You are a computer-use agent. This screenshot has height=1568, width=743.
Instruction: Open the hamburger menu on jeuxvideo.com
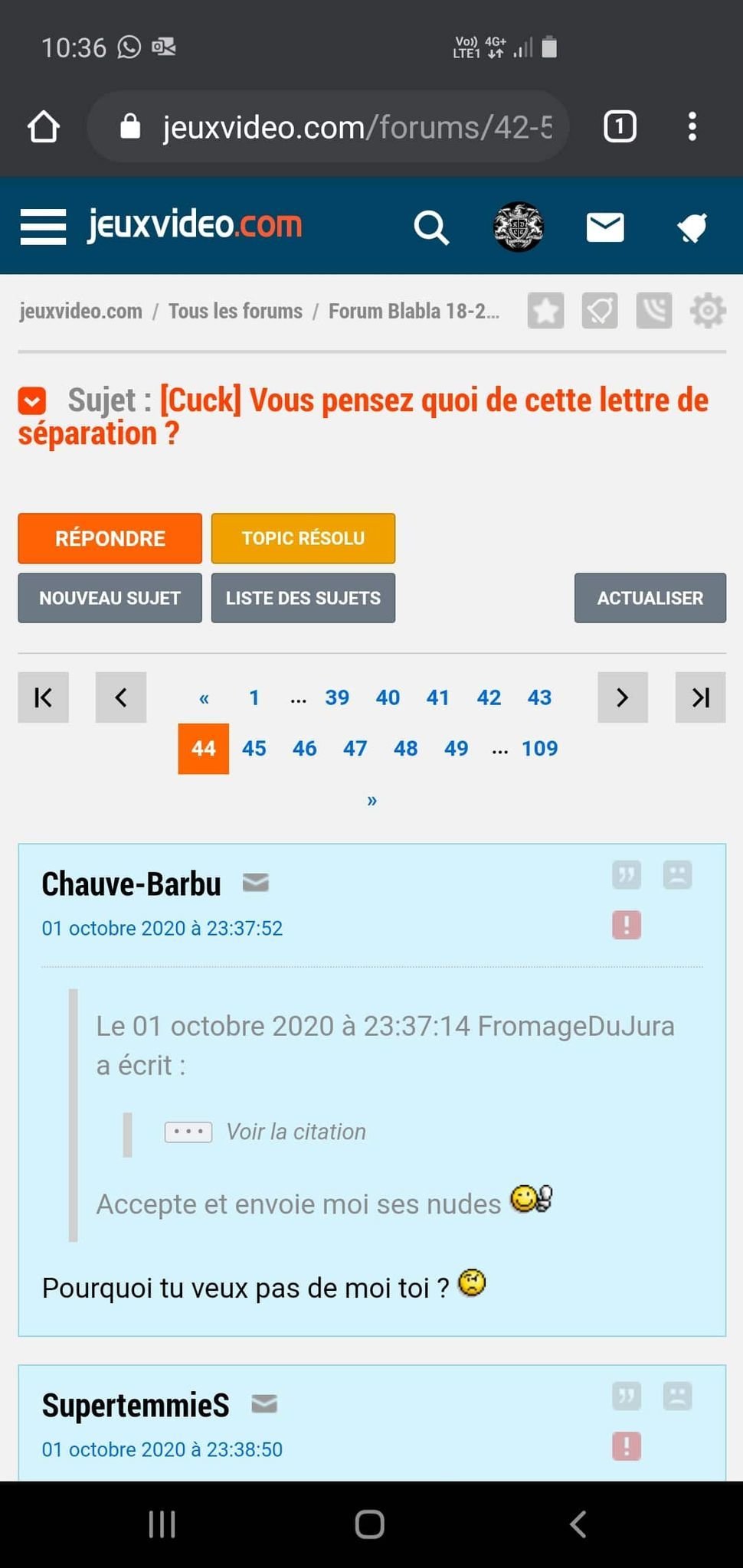[x=43, y=227]
